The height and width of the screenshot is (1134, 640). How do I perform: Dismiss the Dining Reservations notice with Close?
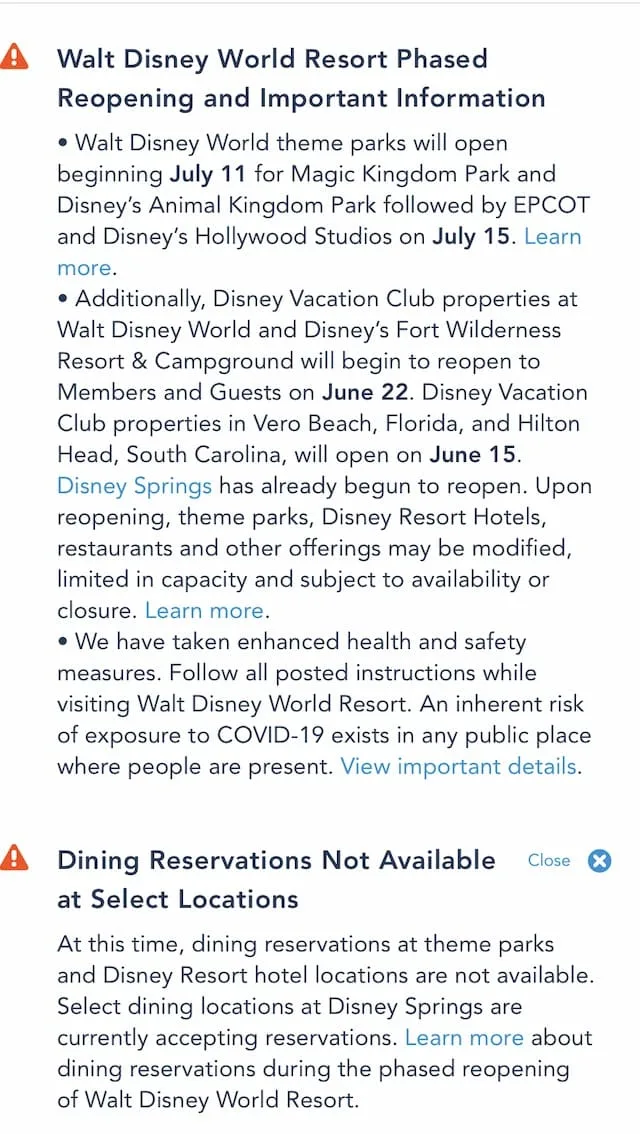570,860
